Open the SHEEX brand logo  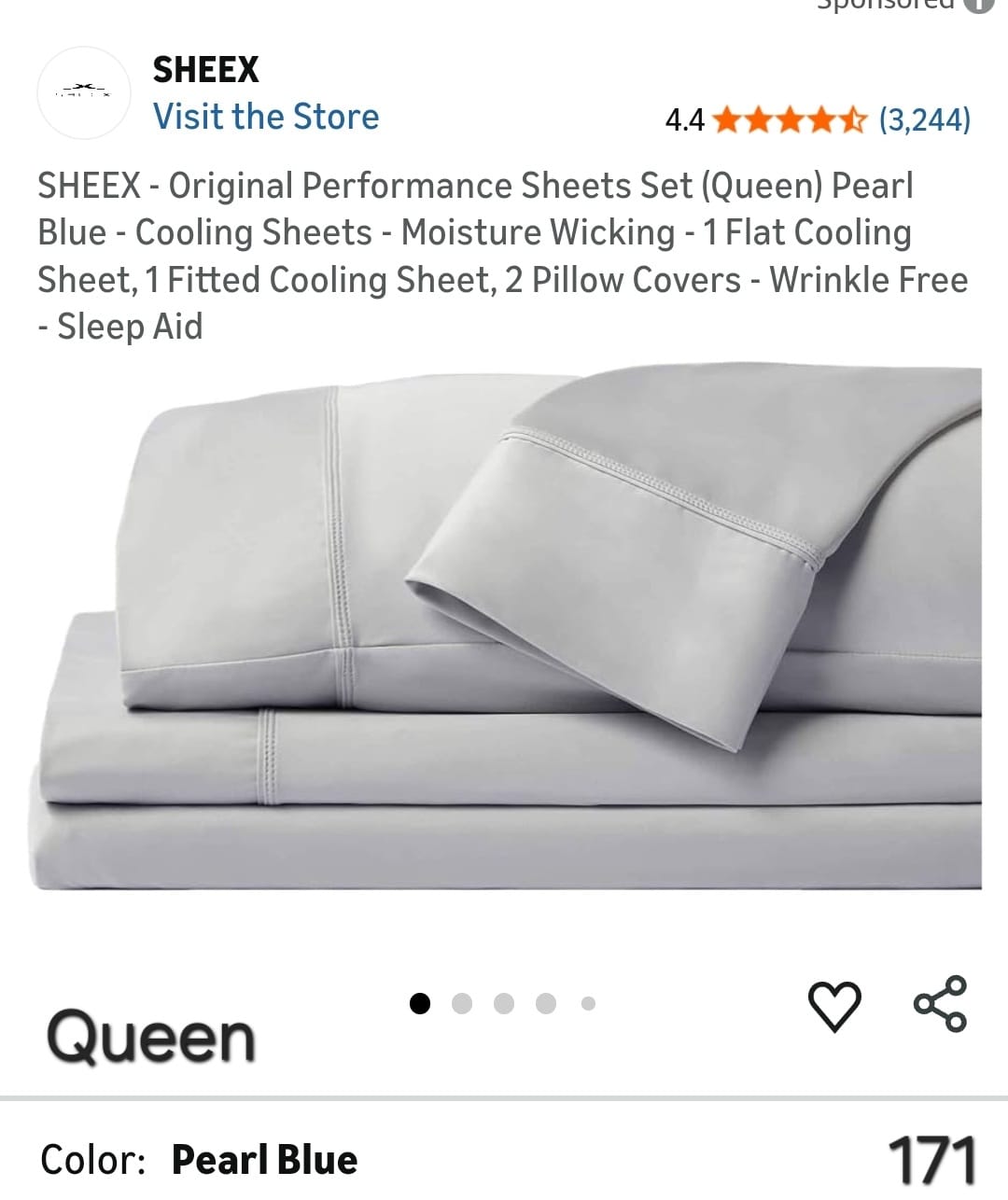click(x=83, y=92)
